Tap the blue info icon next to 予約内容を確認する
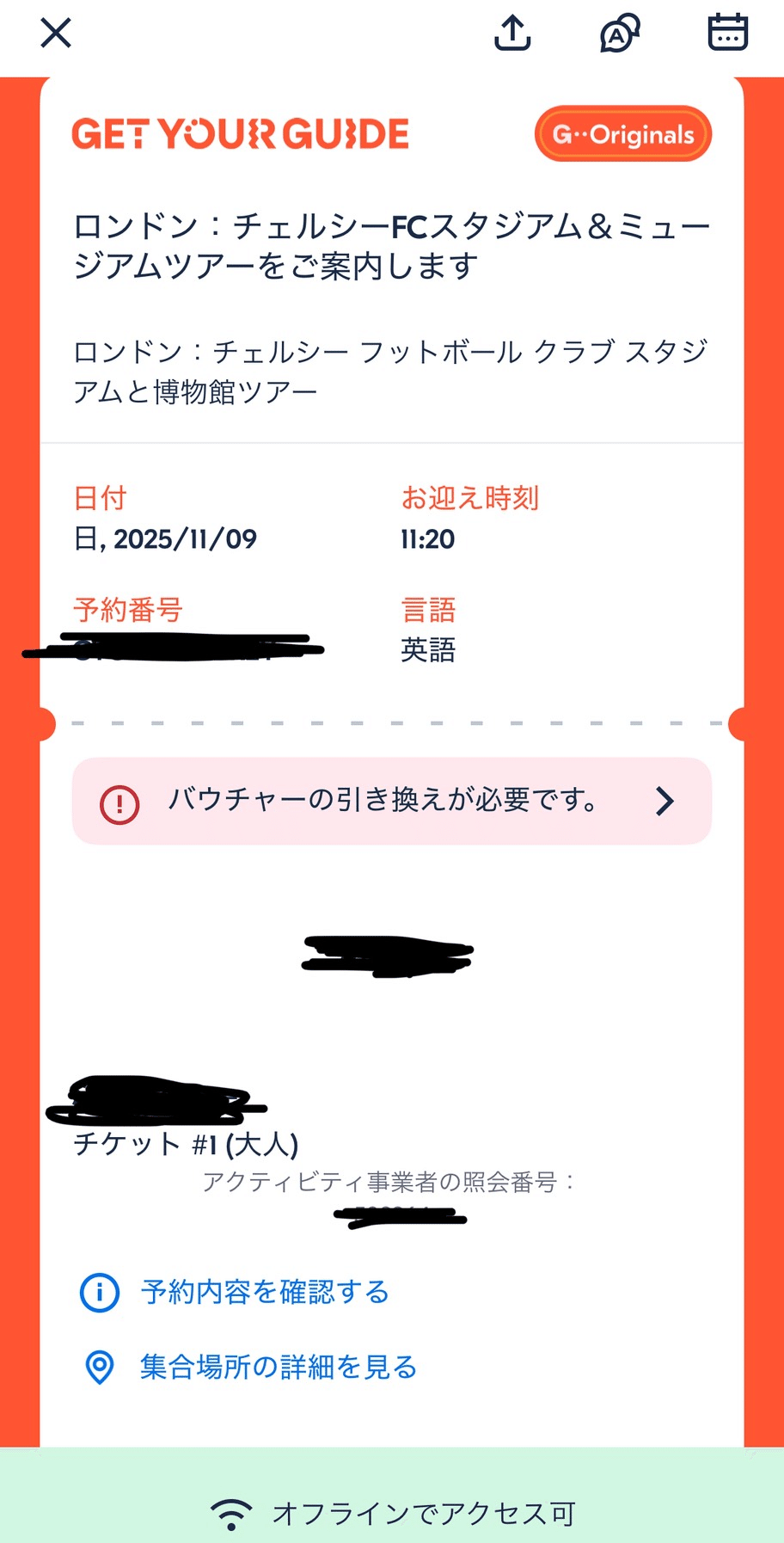 99,1292
